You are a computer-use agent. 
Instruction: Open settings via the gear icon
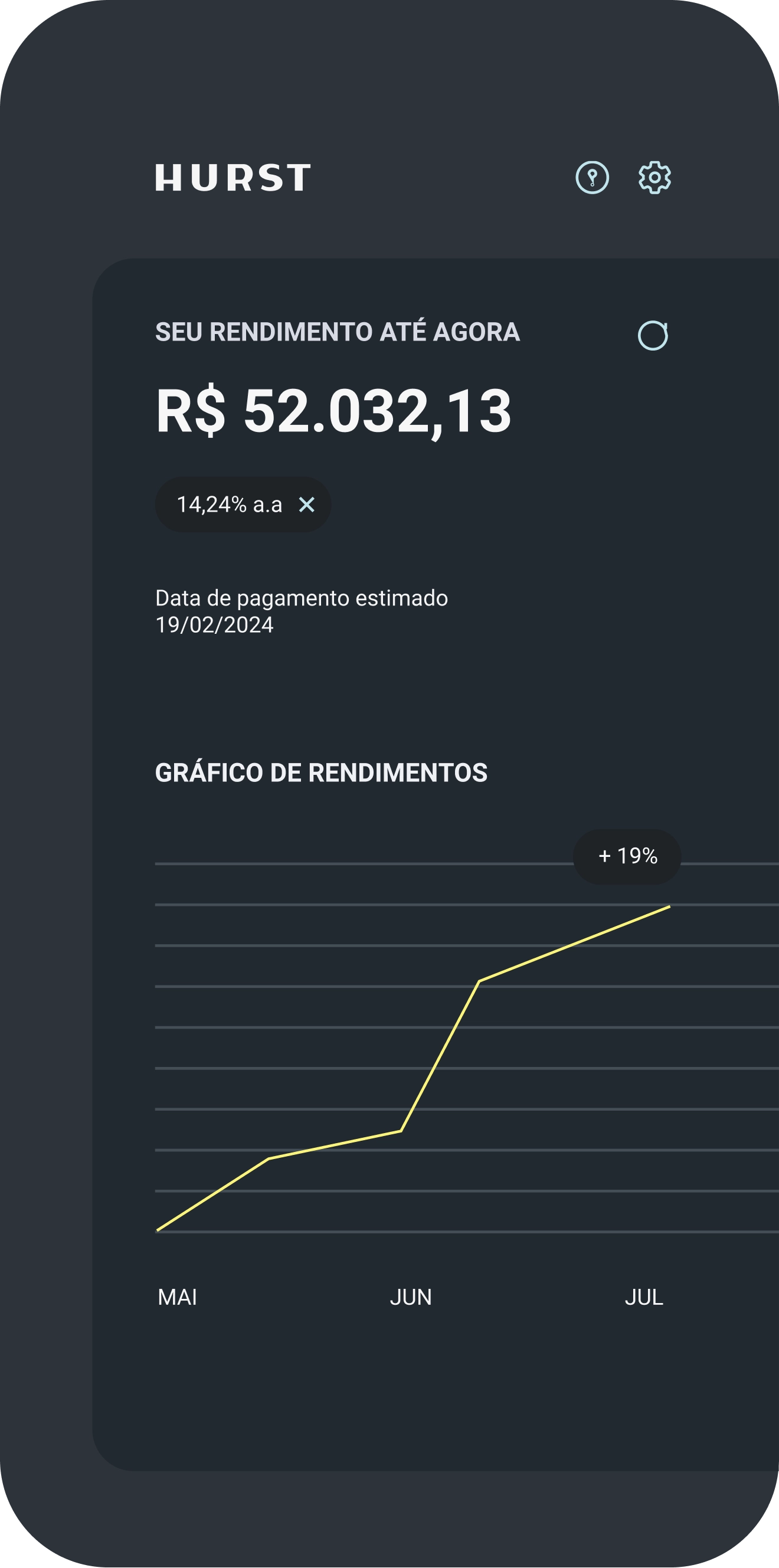coord(654,178)
